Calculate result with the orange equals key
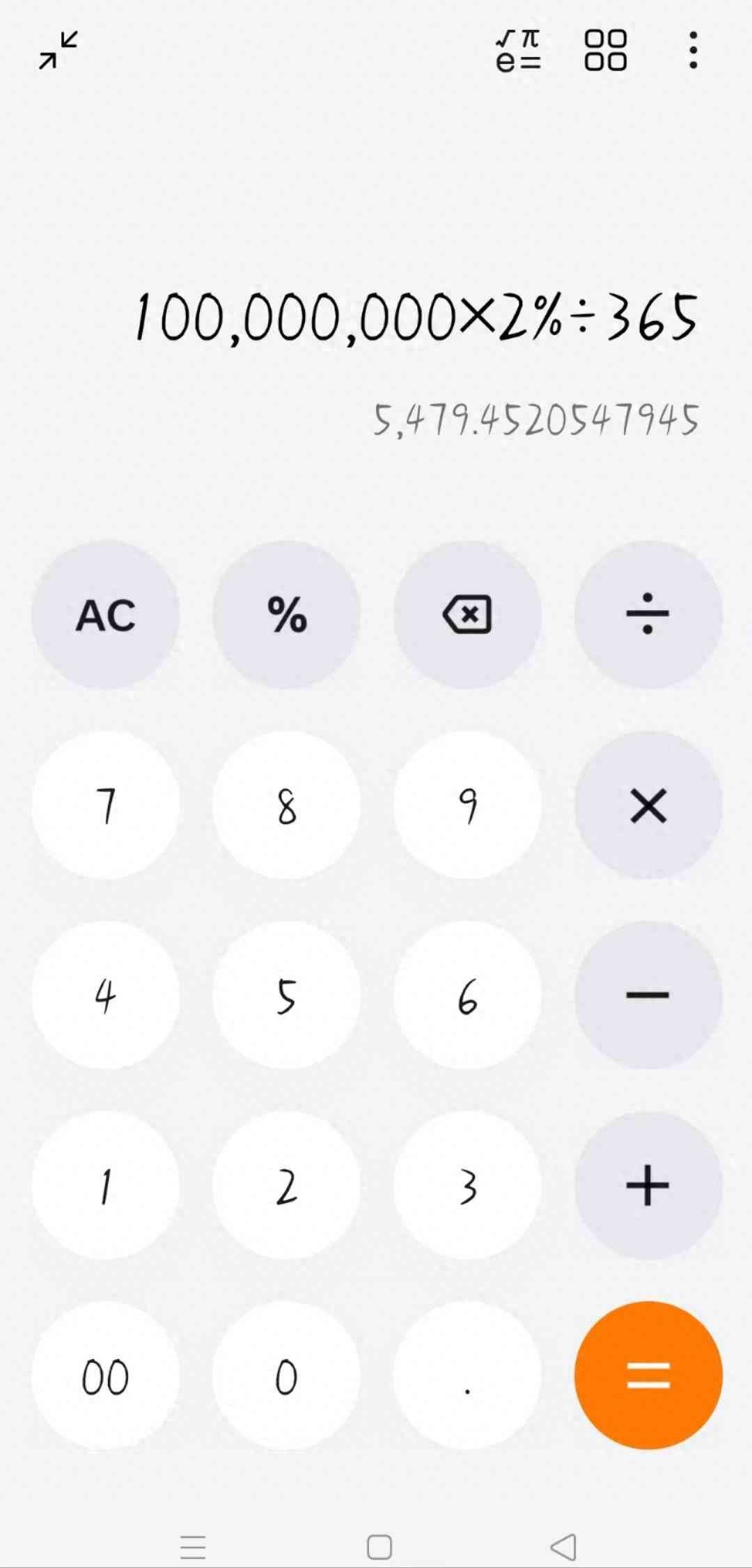Viewport: 752px width, 1568px height. click(648, 1376)
